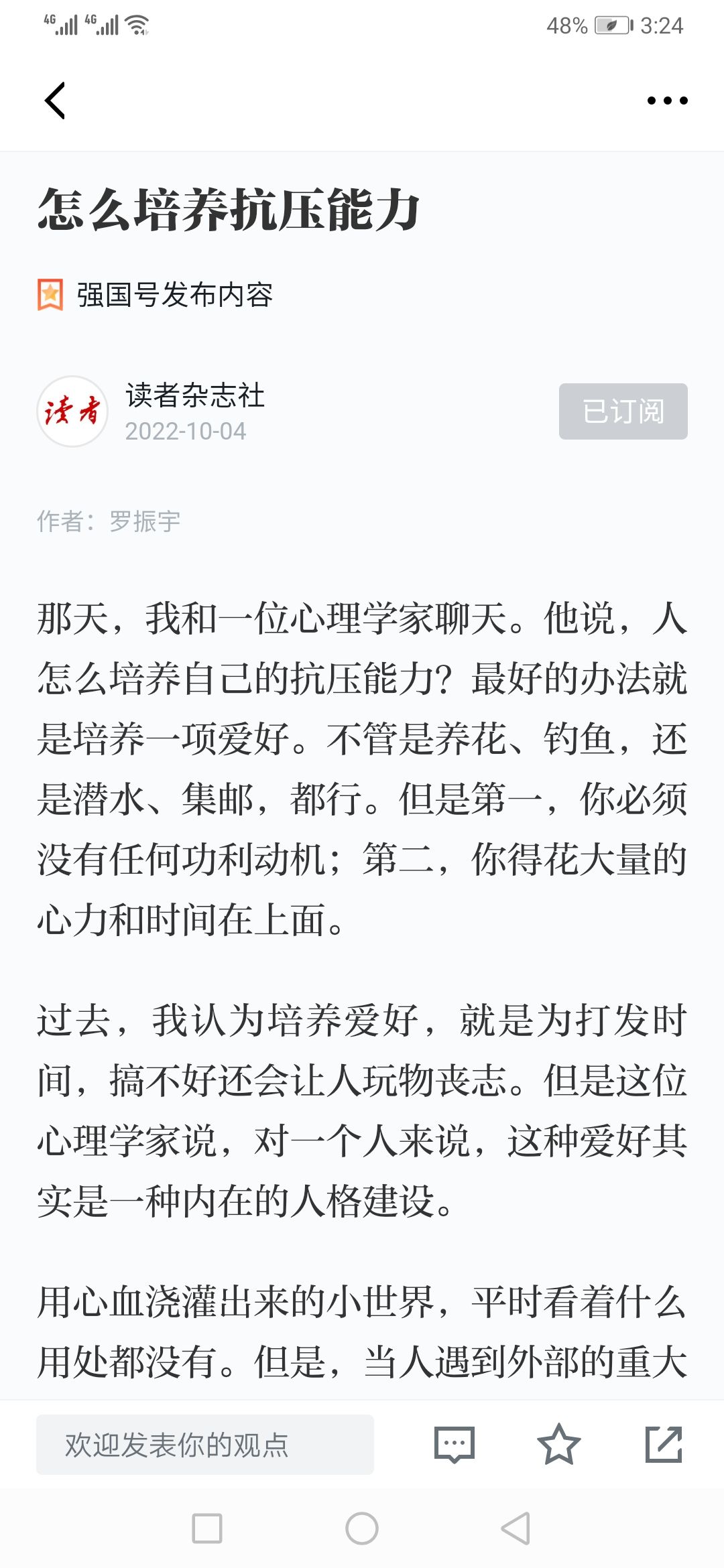The width and height of the screenshot is (724, 1568).
Task: Tap the 已订阅 subscribed button
Action: (x=623, y=411)
